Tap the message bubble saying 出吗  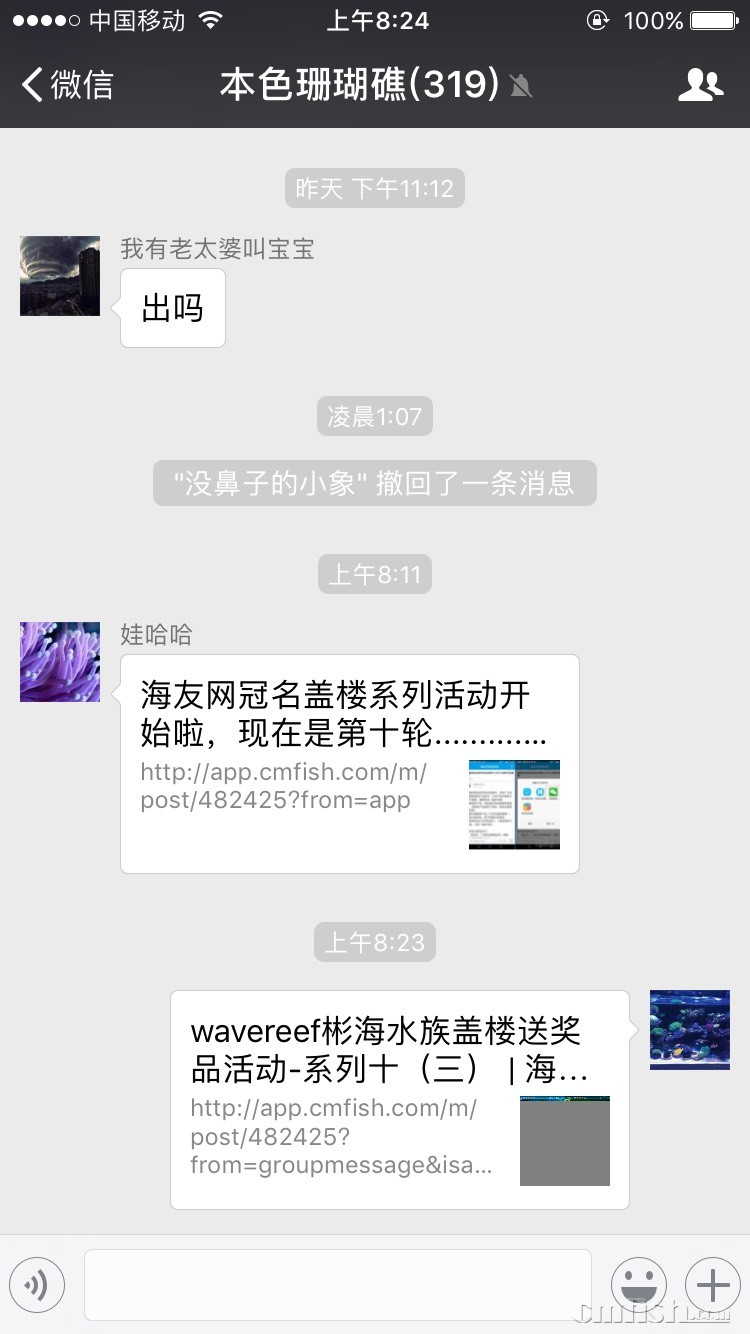(172, 307)
